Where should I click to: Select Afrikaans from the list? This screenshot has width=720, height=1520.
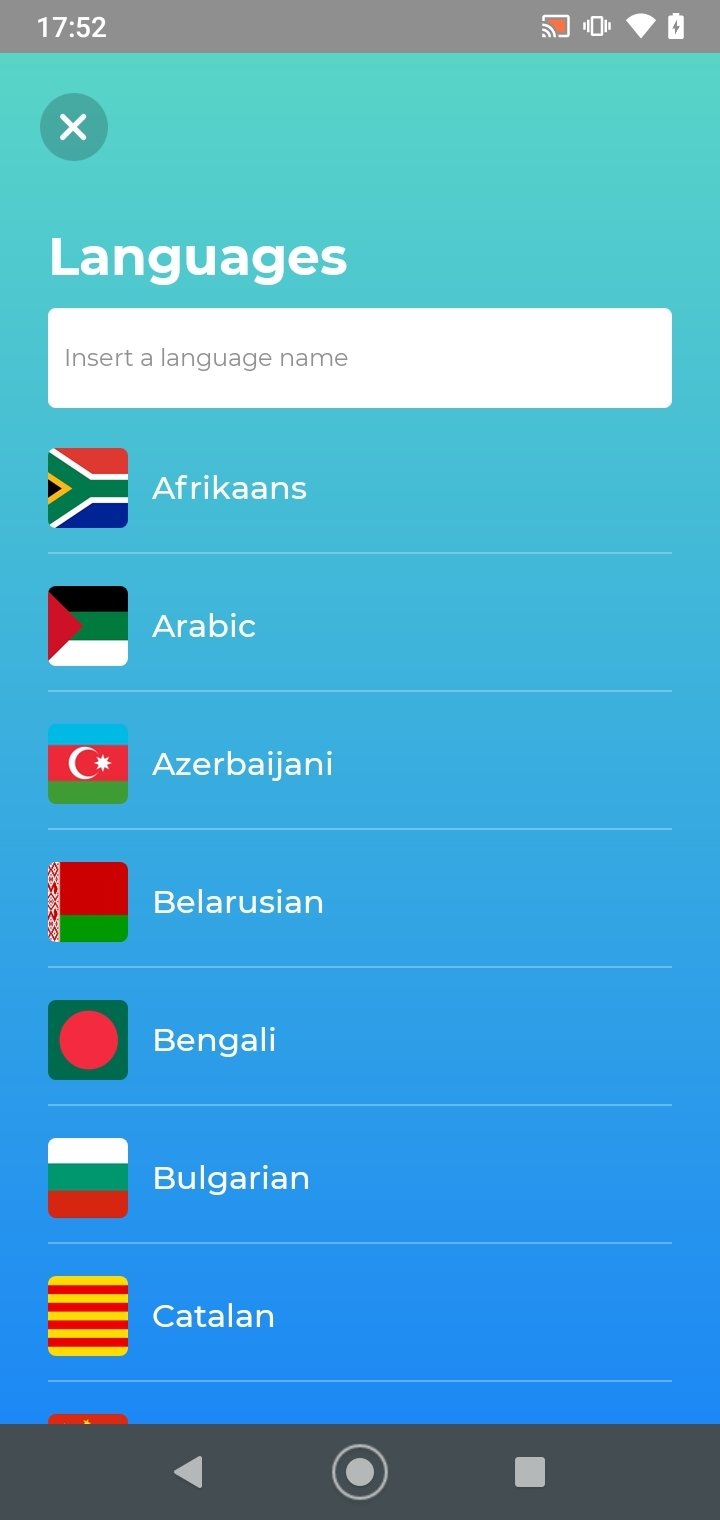pos(230,488)
